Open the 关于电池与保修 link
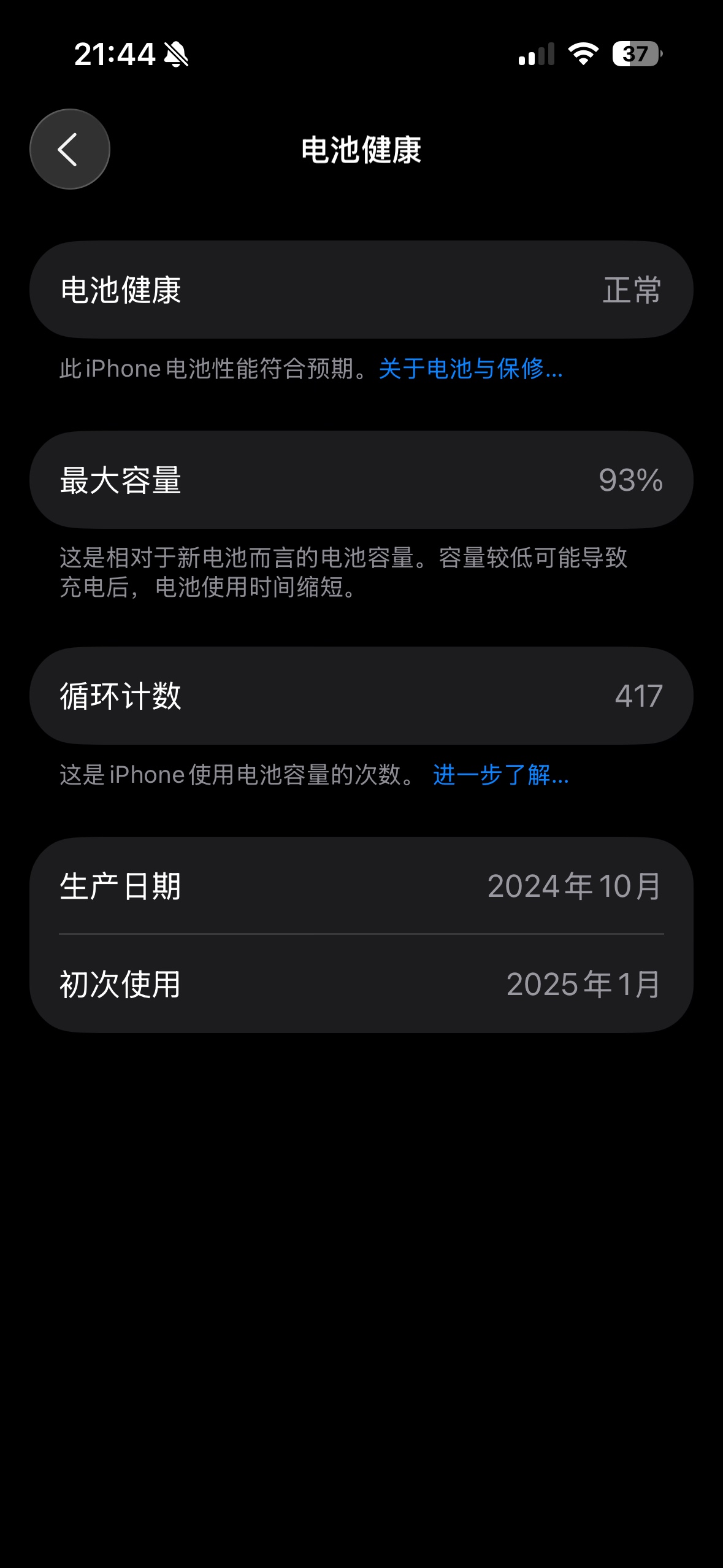 (470, 369)
